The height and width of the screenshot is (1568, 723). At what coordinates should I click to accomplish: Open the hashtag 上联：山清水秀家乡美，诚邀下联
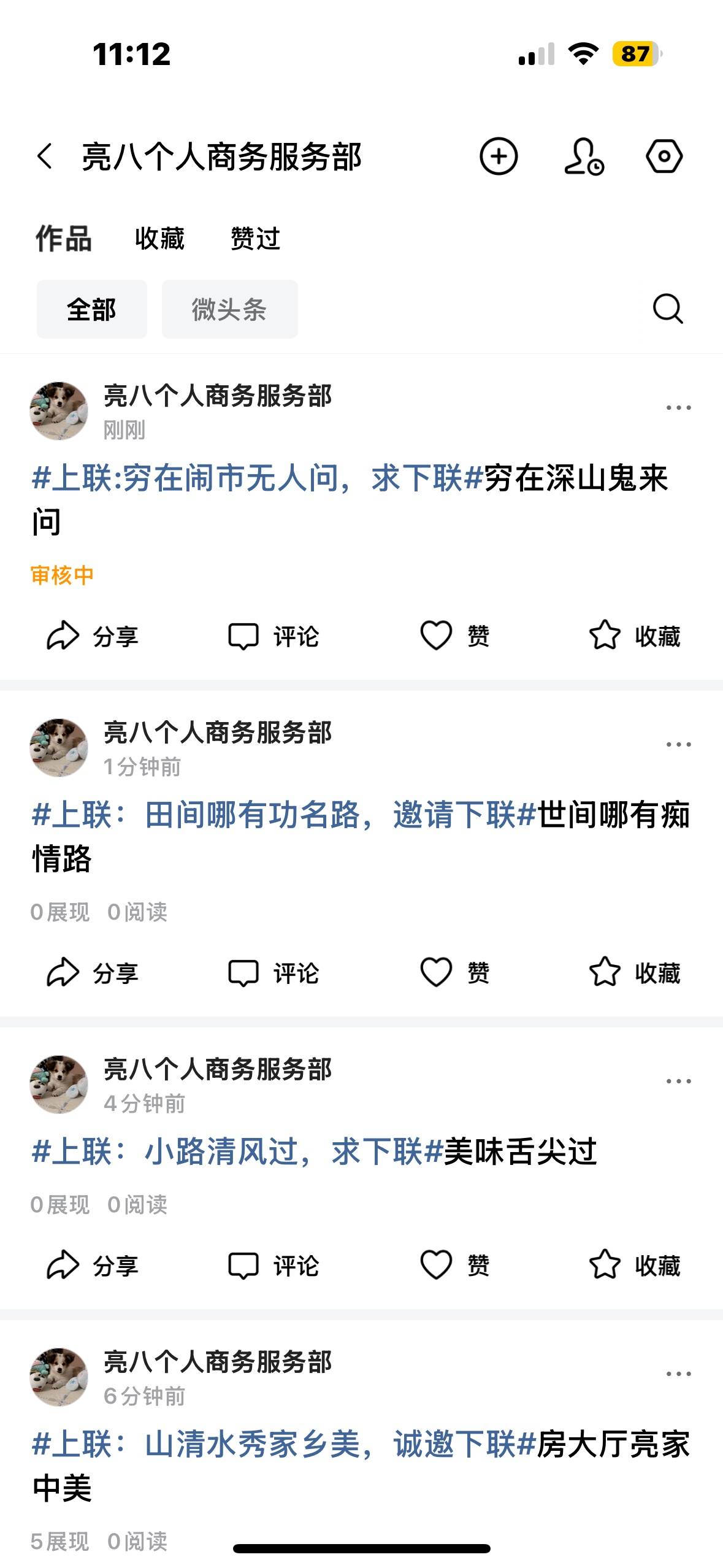click(x=282, y=1444)
